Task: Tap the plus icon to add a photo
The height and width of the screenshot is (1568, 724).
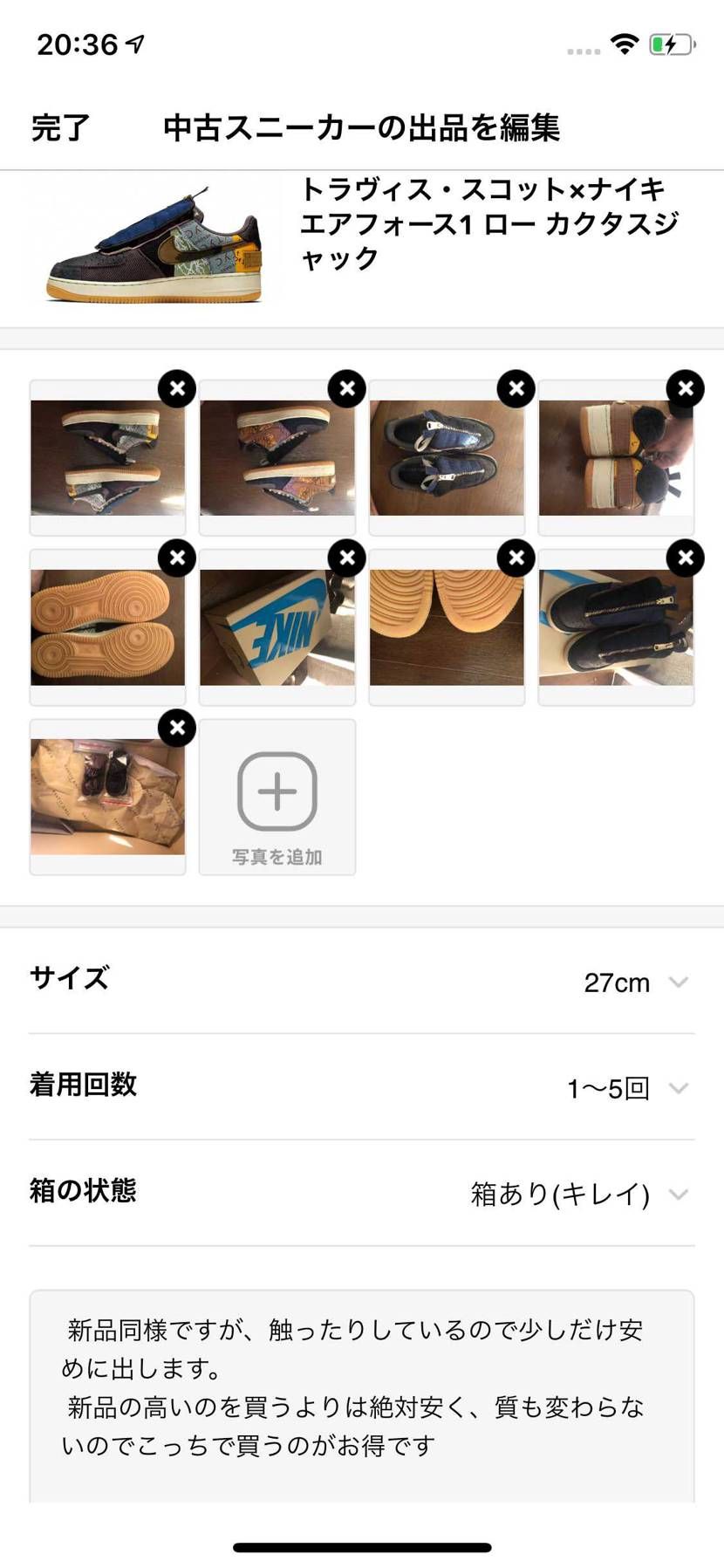Action: pos(277,790)
